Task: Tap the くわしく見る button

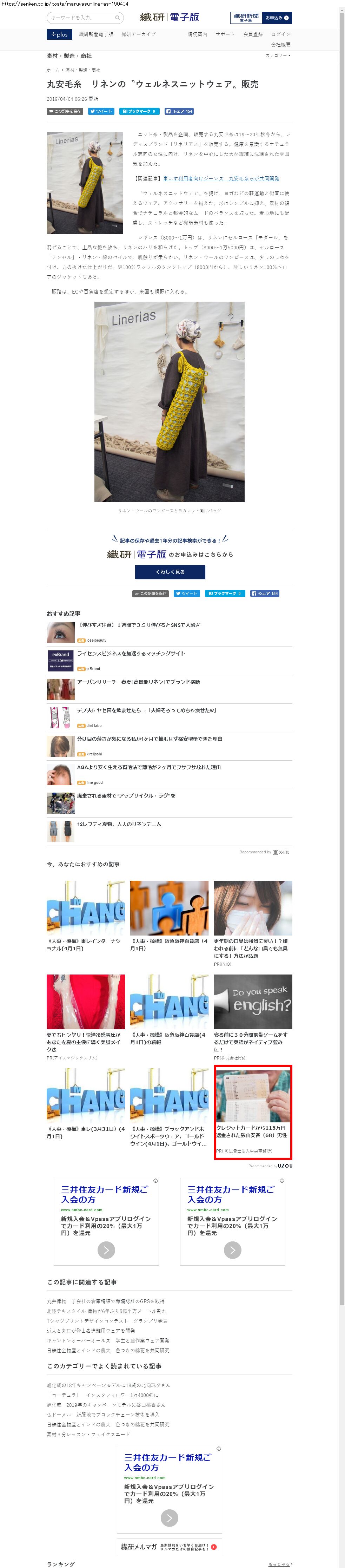Action: click(170, 572)
